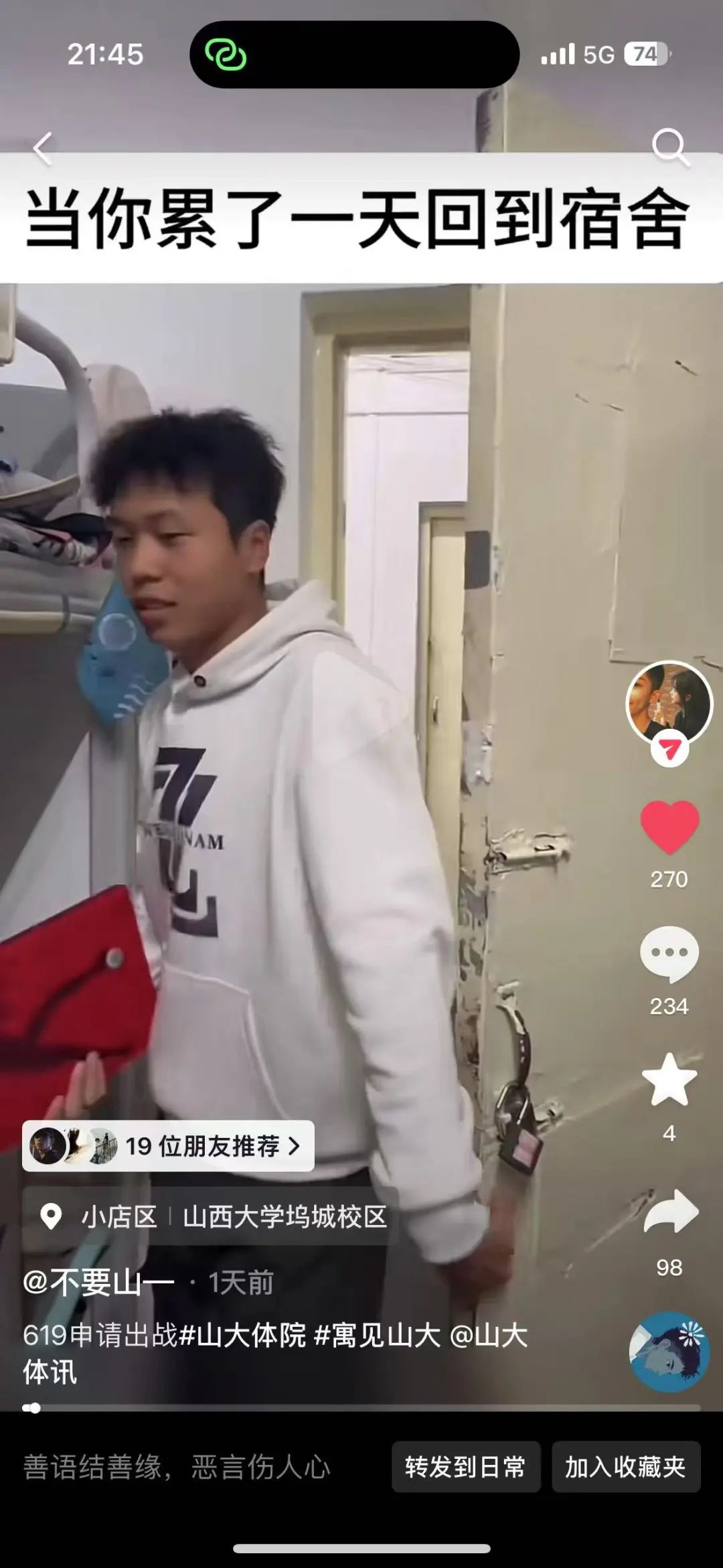Open the spinning music disc
The width and height of the screenshot is (723, 1568).
coord(669,1351)
